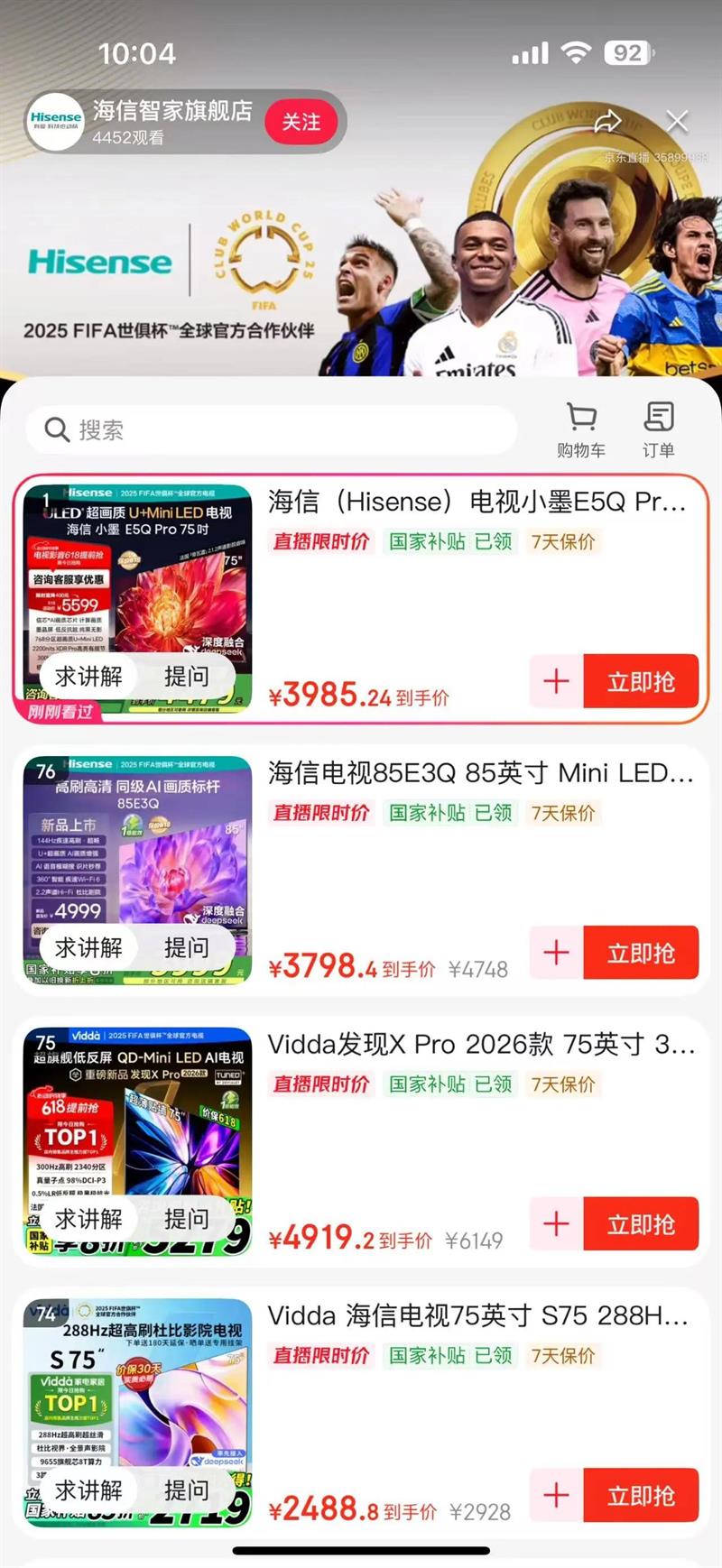Grab the 85E3Q 85英寸 deal now
Viewport: 722px width, 1568px height.
(x=641, y=953)
